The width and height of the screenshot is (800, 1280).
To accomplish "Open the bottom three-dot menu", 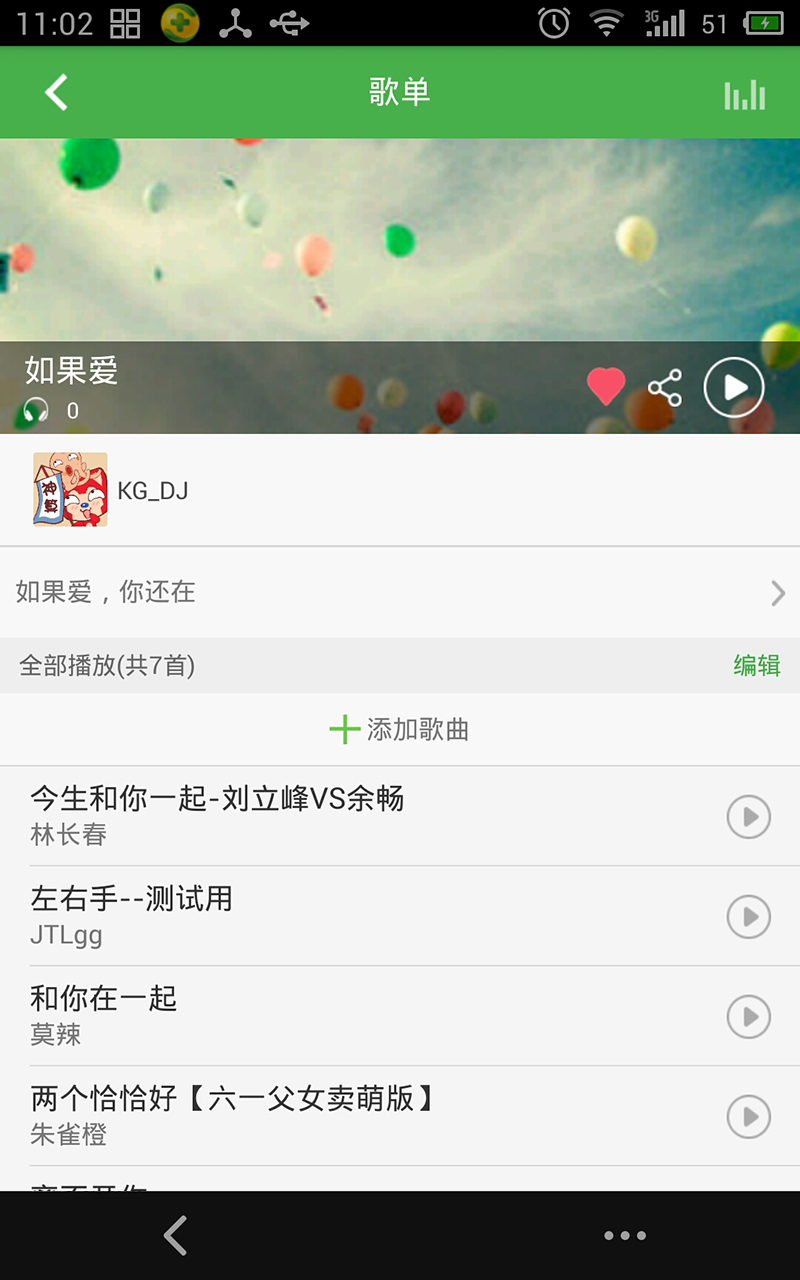I will 625,1236.
